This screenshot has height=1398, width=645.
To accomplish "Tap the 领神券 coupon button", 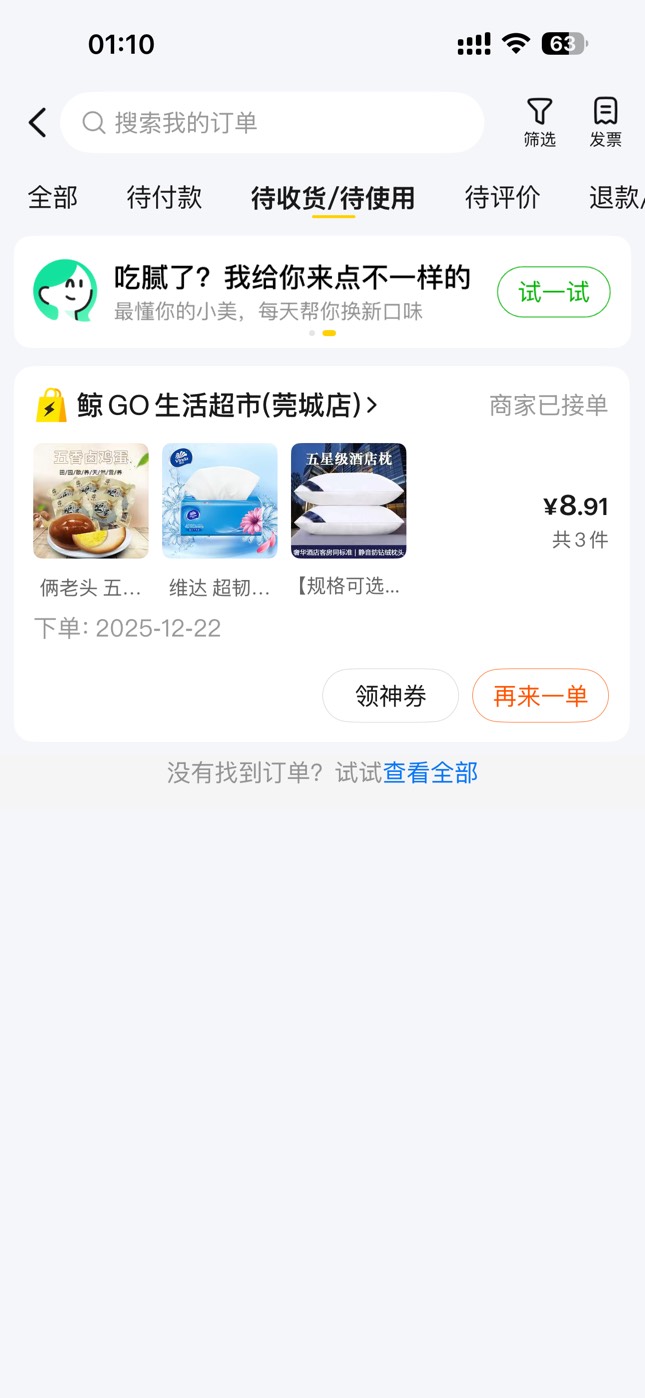I will point(390,696).
